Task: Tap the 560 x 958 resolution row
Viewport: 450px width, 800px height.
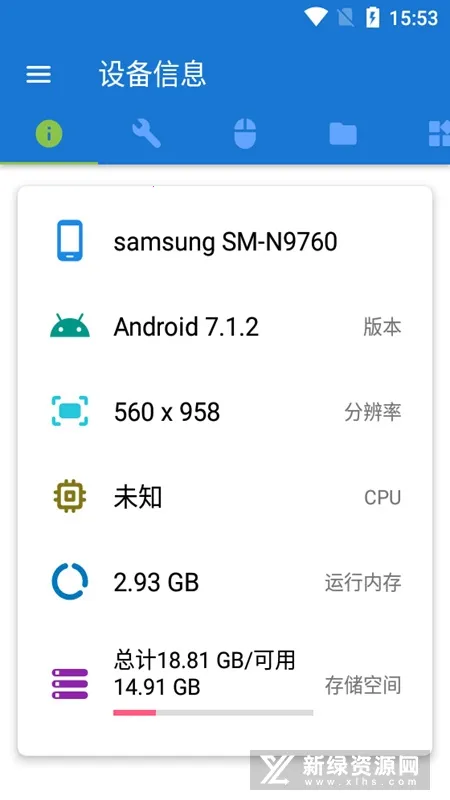Action: [225, 412]
